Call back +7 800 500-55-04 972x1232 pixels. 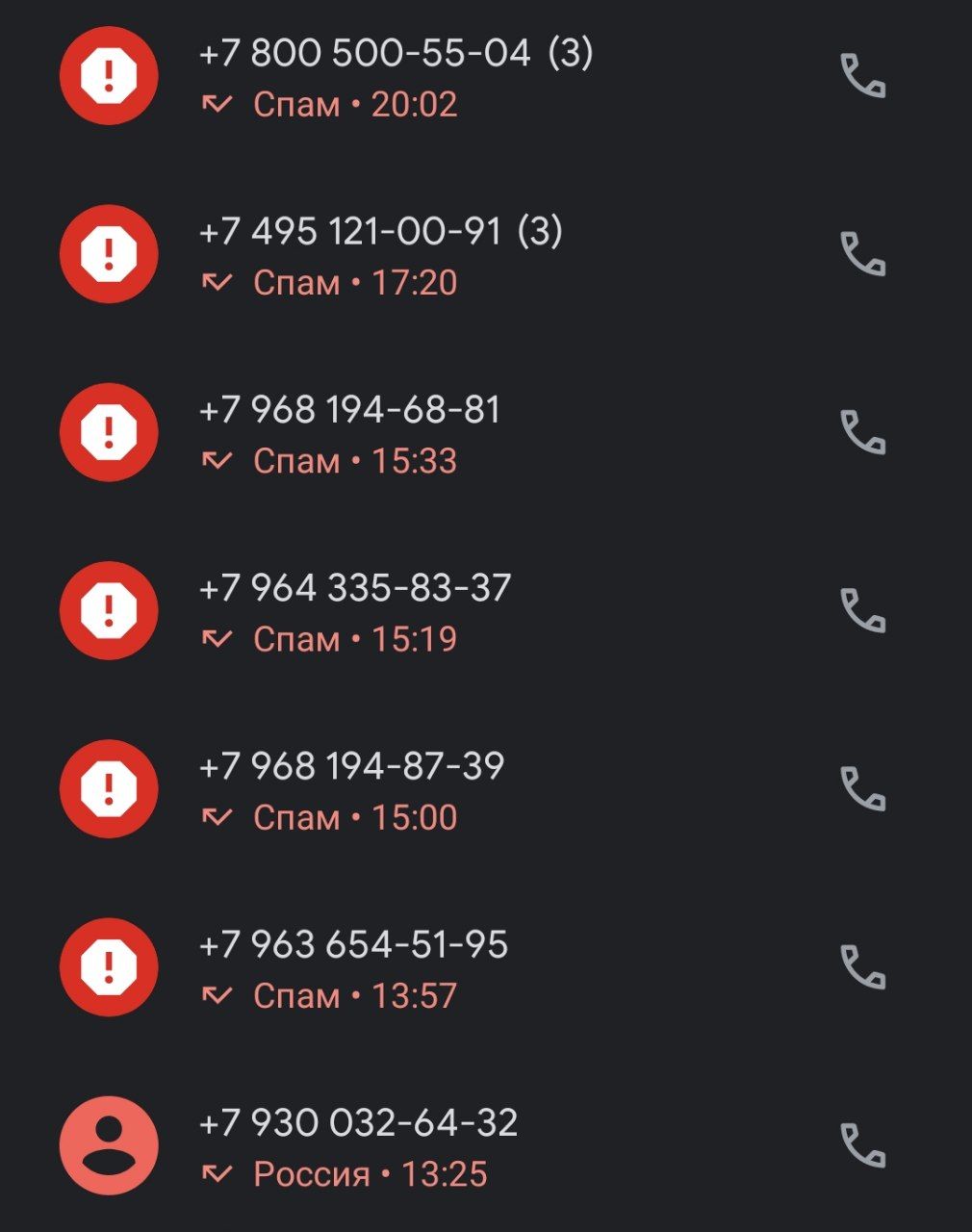tap(863, 76)
